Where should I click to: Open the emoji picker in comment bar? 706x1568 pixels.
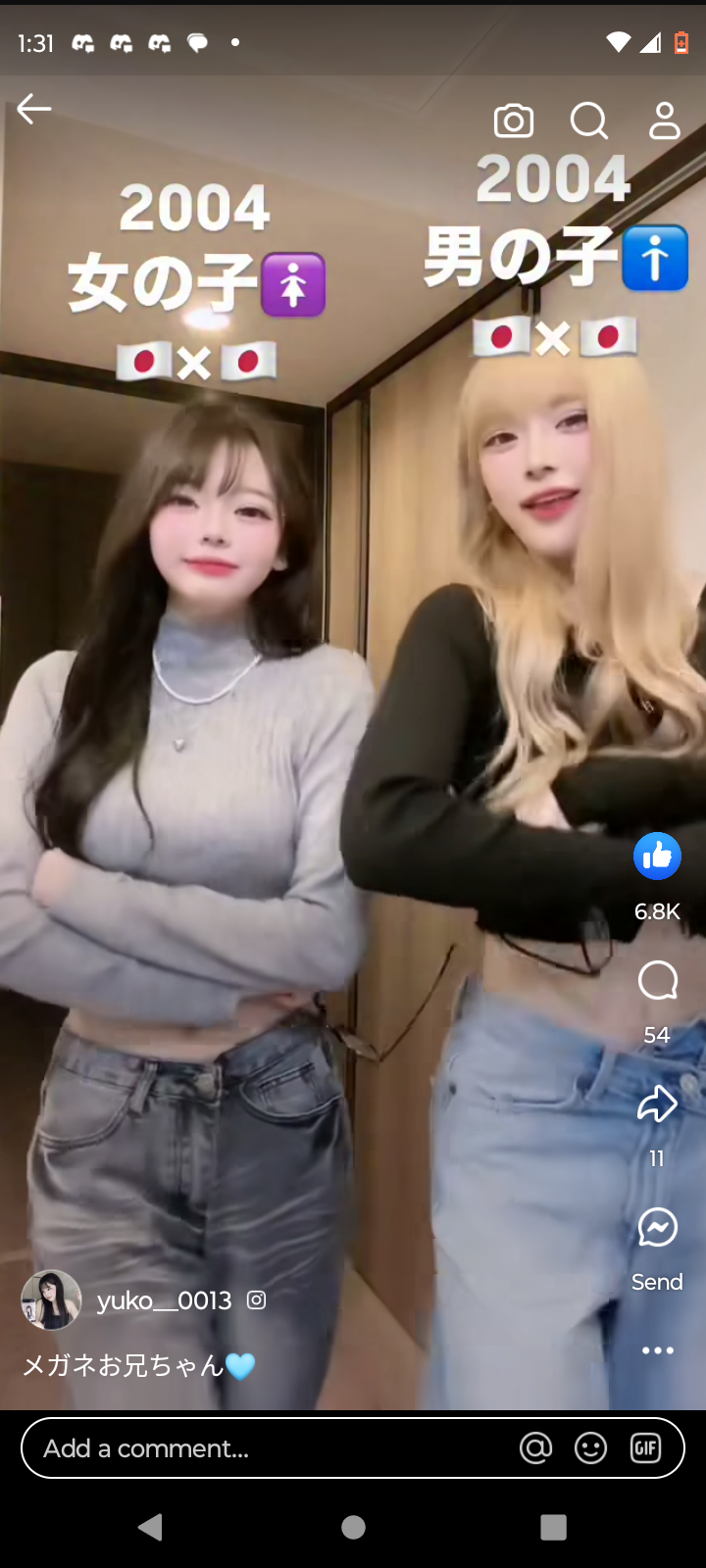pos(590,1447)
